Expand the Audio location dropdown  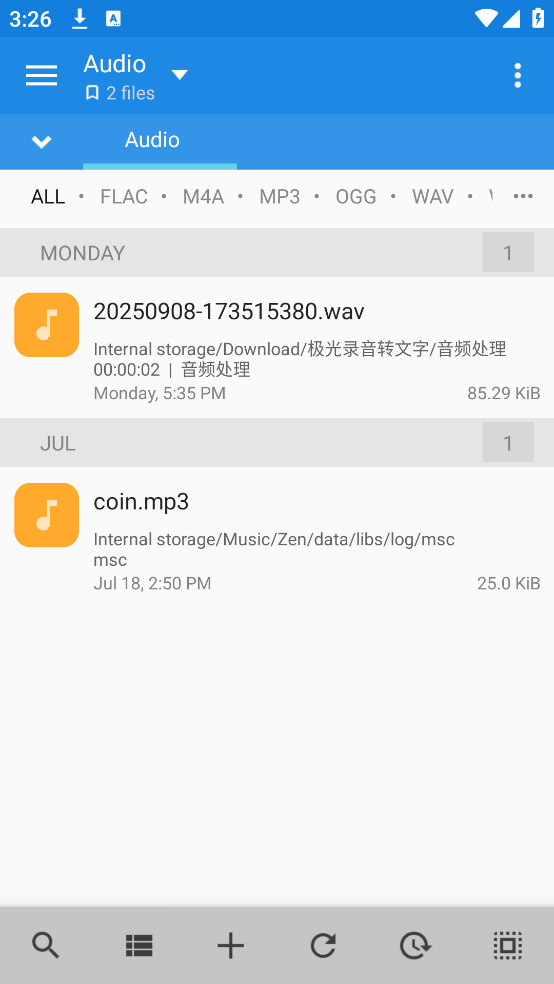[179, 75]
